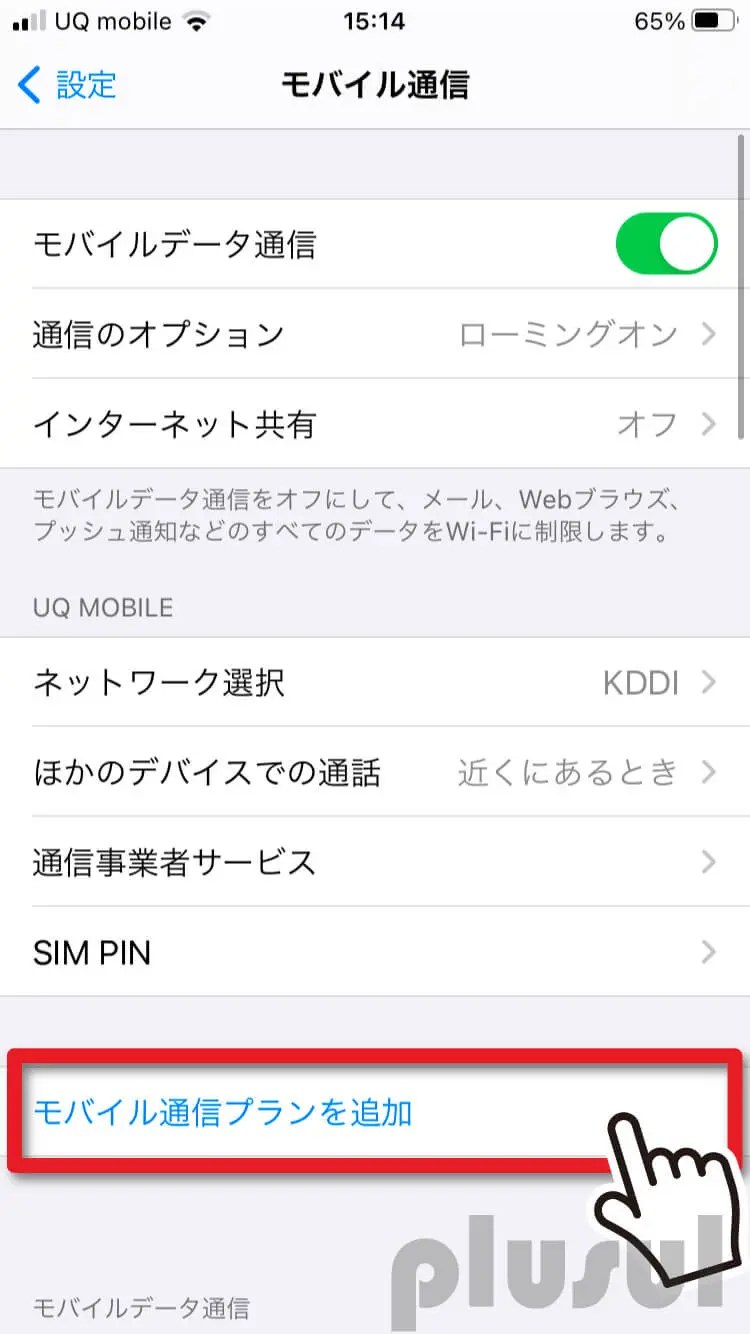Disable mobile data using the green switch
750x1334 pixels.
click(665, 242)
